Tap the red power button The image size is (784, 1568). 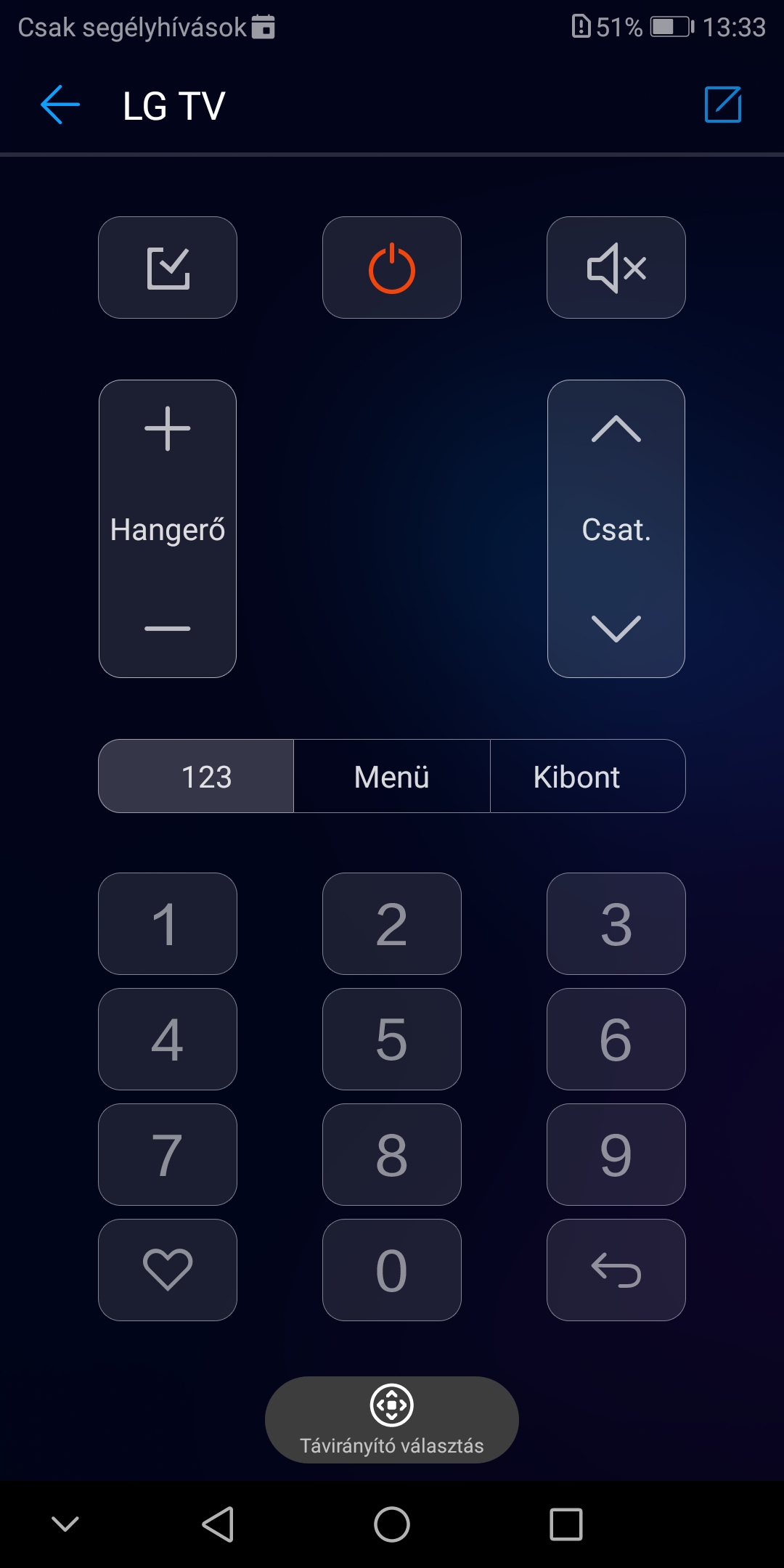392,267
